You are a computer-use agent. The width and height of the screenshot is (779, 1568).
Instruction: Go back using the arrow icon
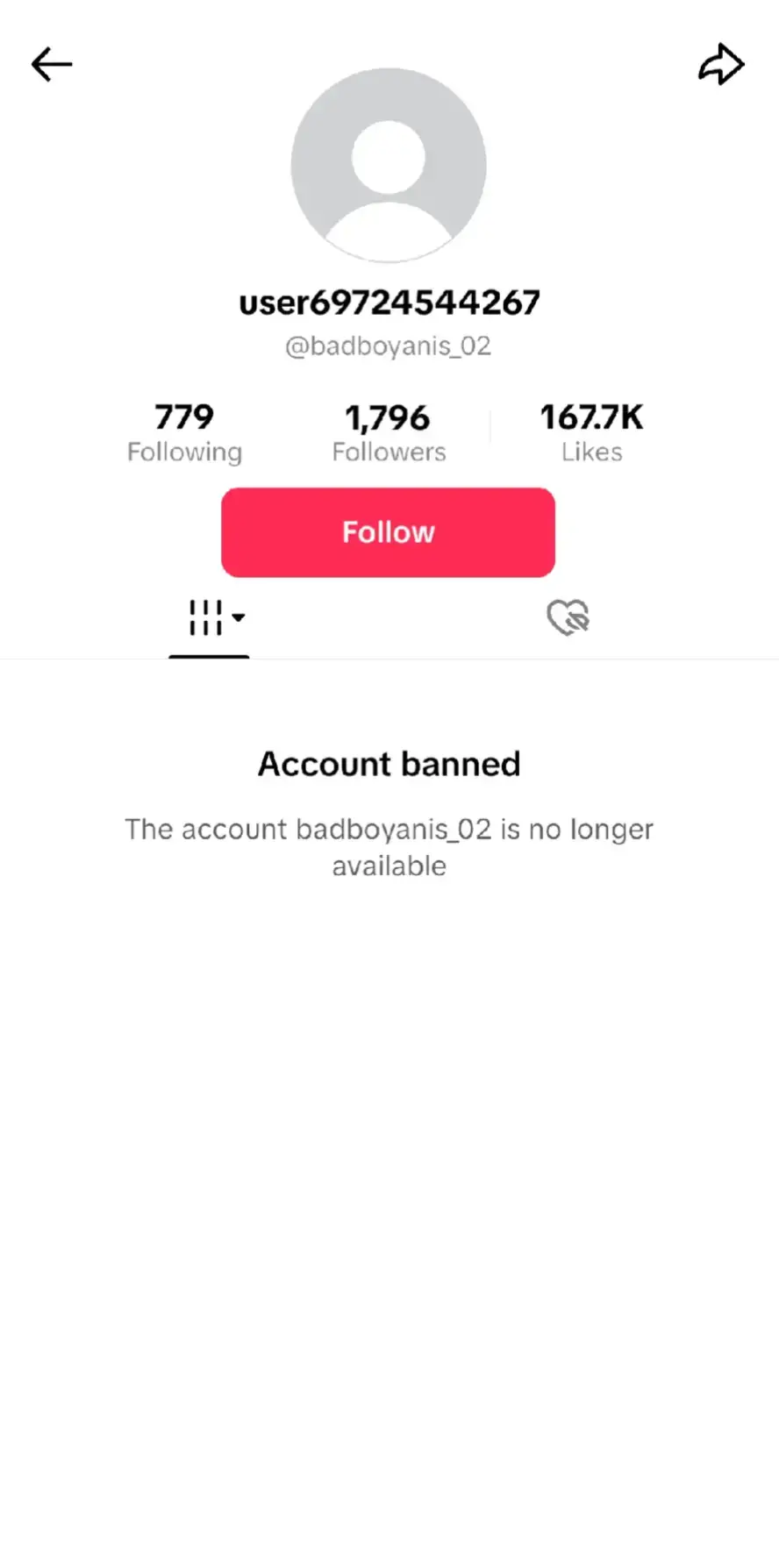click(x=51, y=65)
